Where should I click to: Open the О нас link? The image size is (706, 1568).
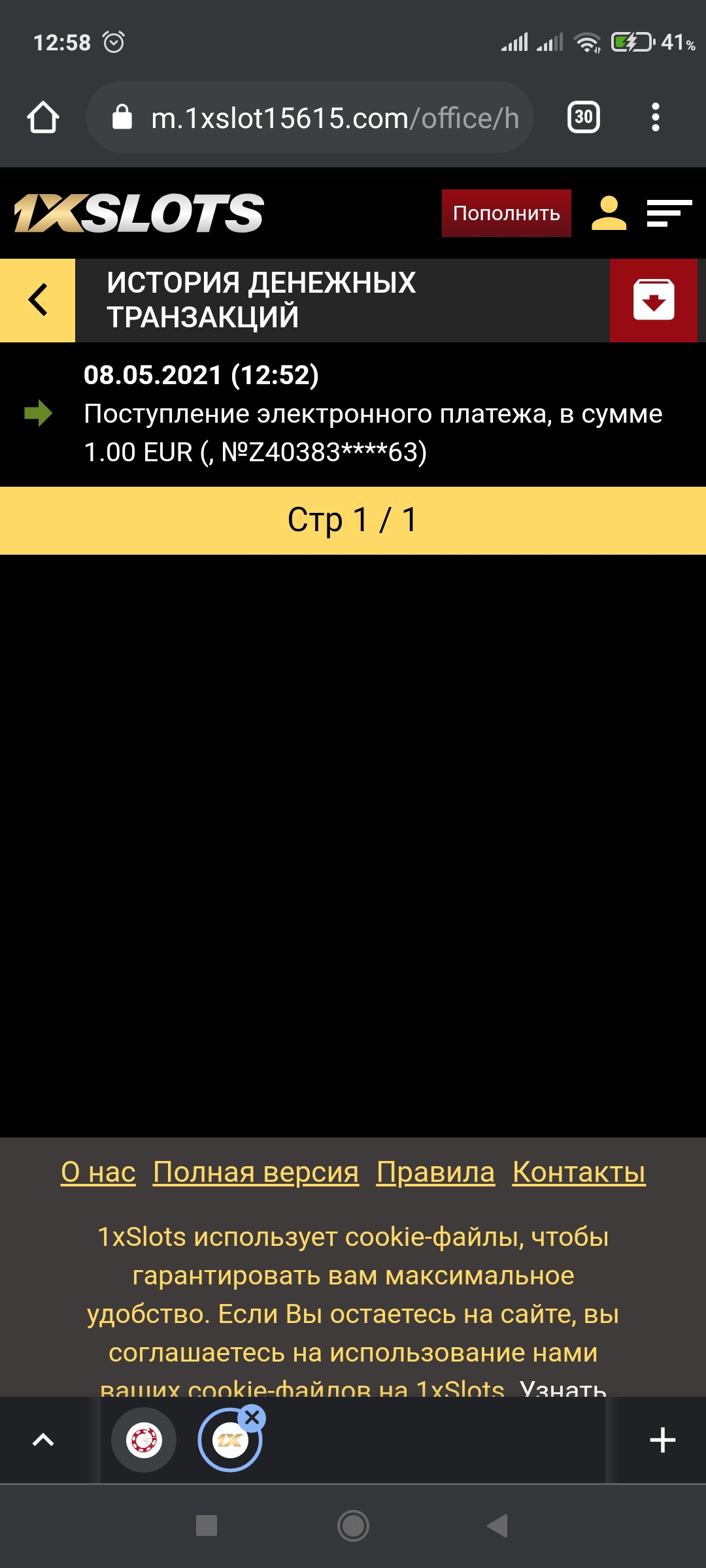tap(98, 1172)
